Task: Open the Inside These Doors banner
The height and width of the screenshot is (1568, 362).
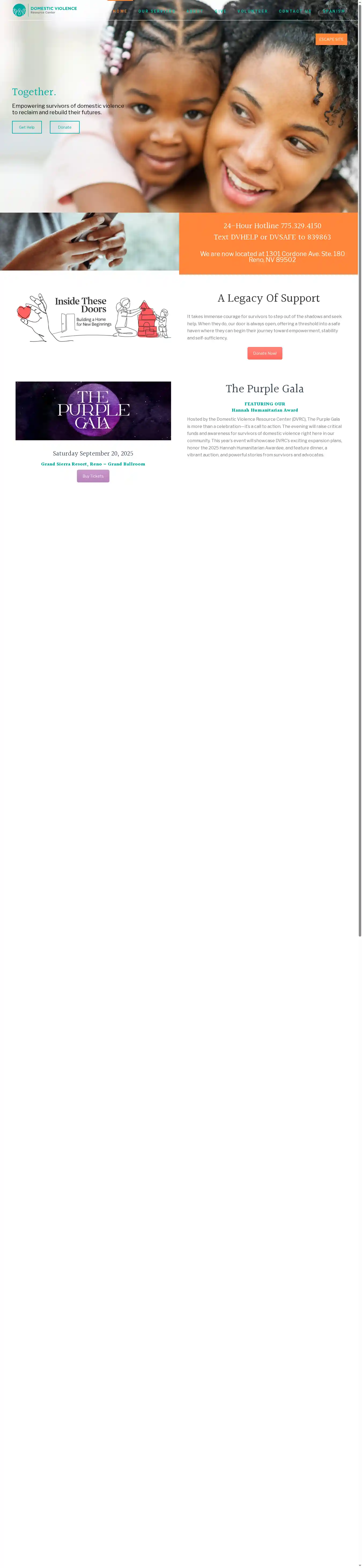Action: (x=93, y=318)
